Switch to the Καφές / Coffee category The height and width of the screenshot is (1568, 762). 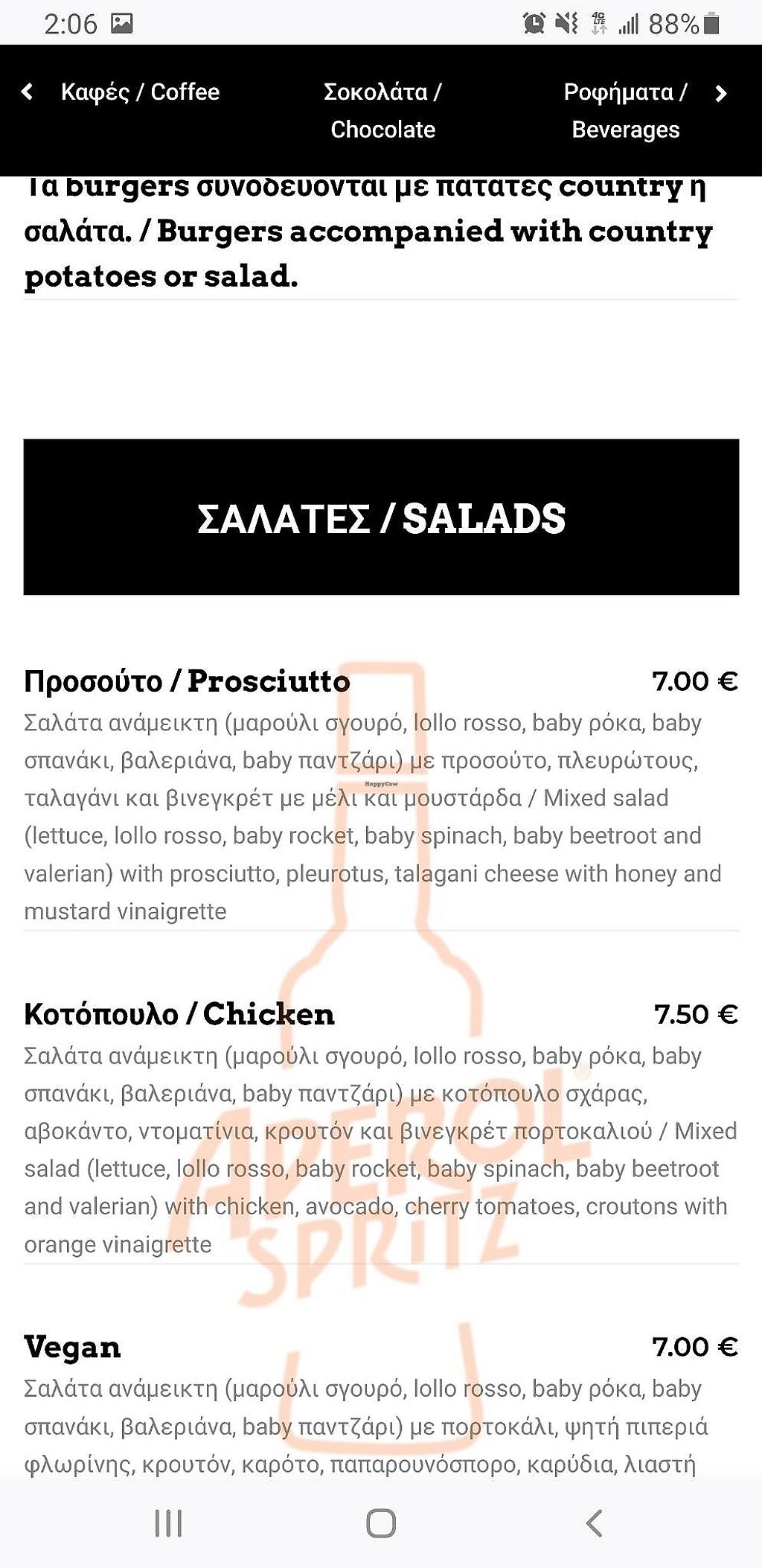140,92
